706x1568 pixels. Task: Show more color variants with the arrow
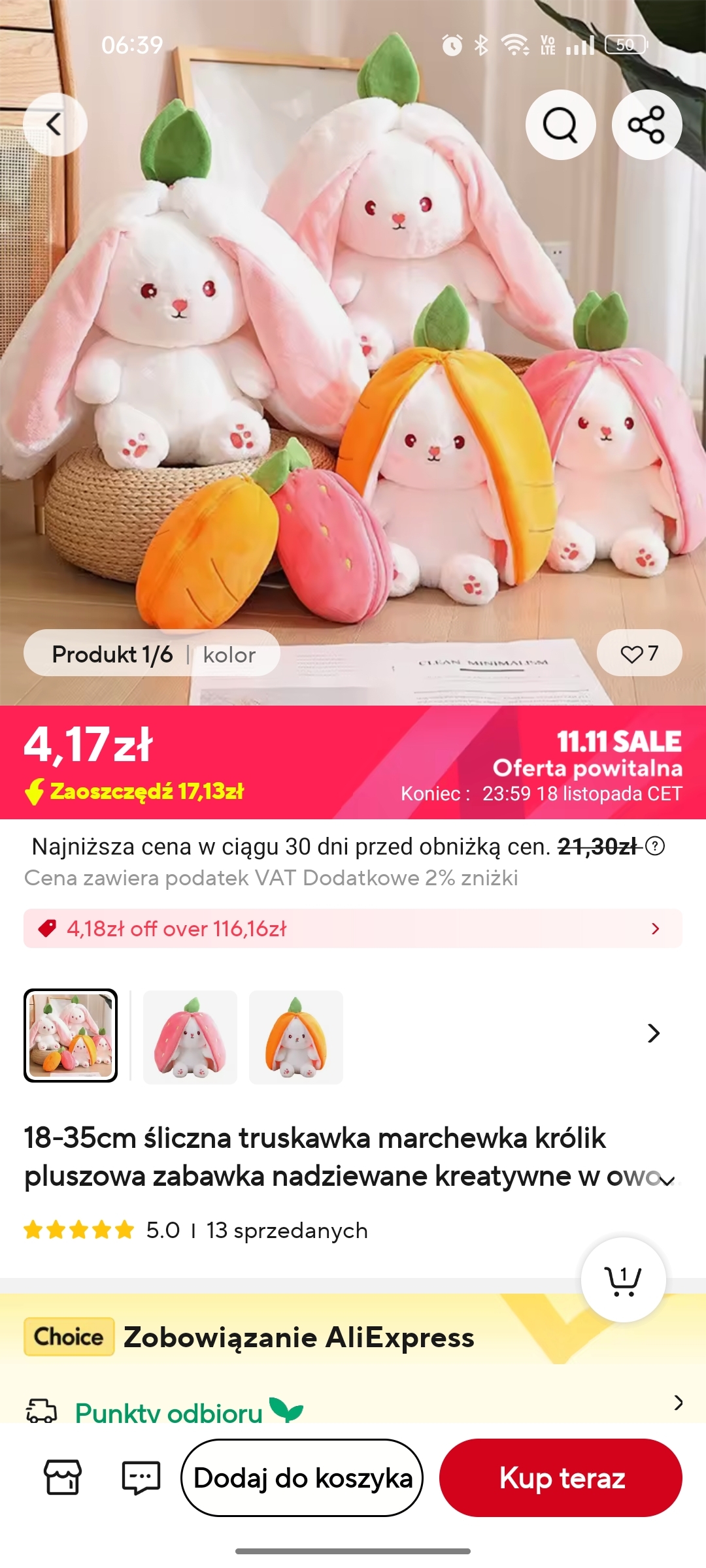(x=653, y=1034)
